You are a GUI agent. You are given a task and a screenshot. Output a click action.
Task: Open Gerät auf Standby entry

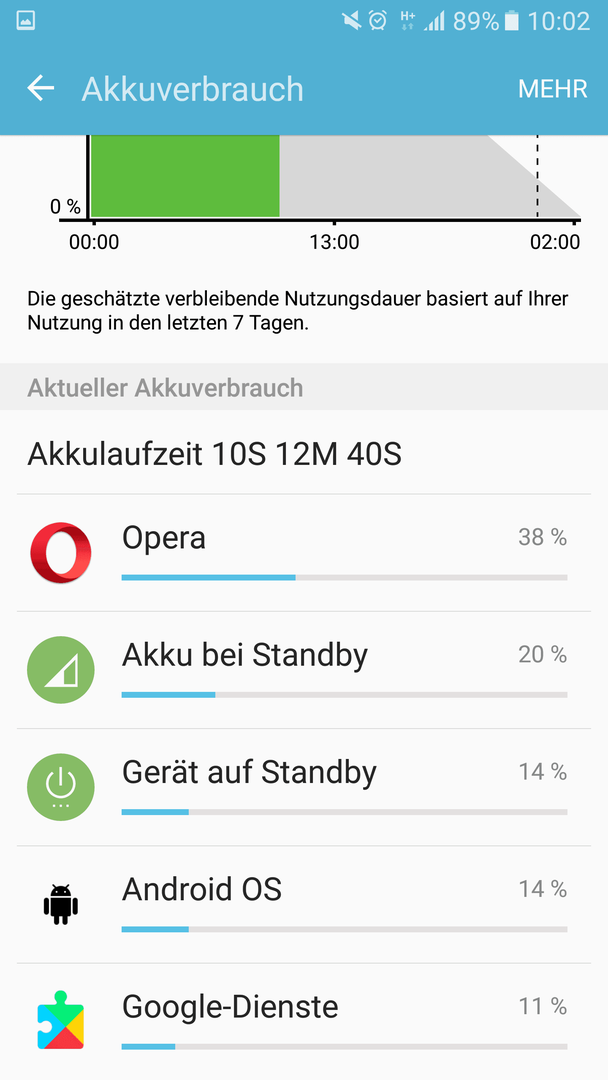304,787
